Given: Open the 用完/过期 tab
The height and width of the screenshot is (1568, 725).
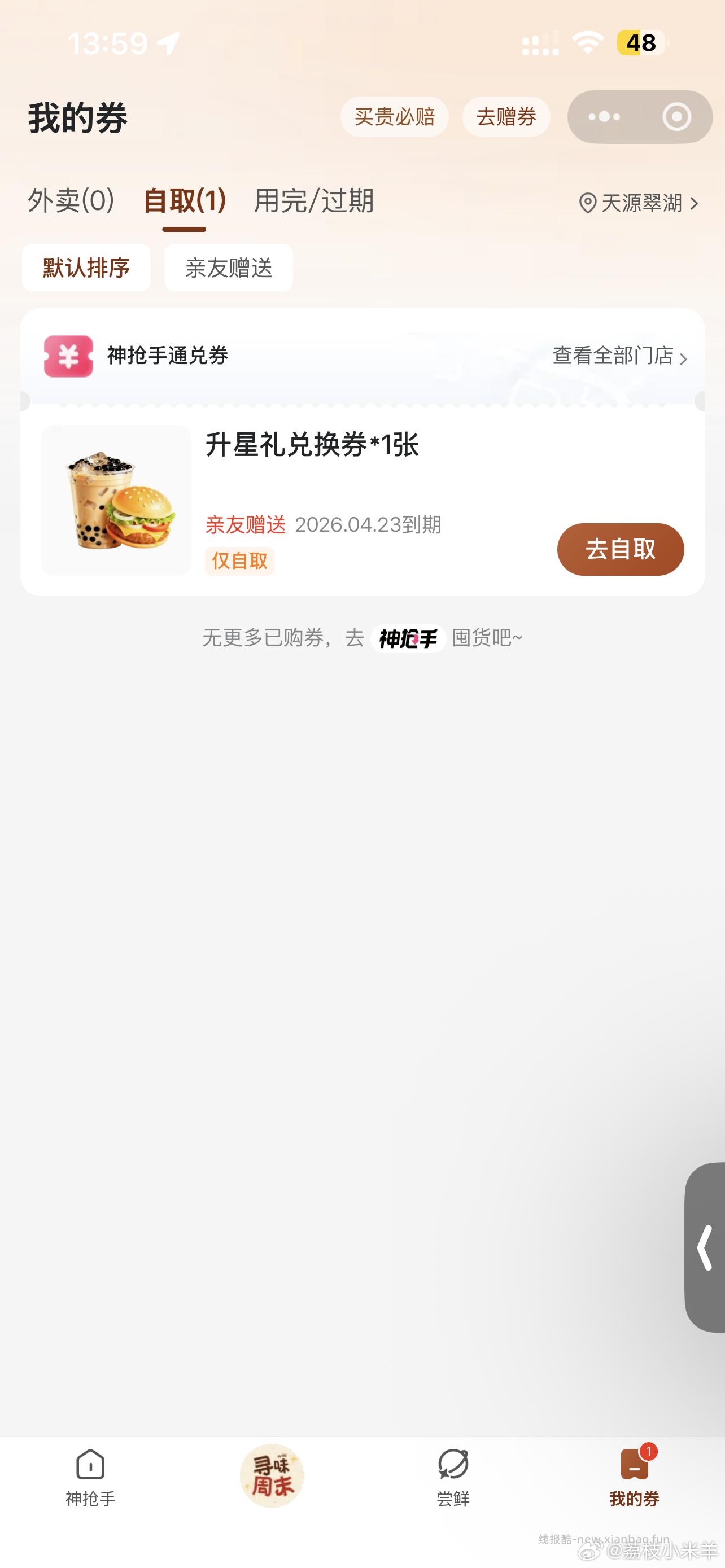Looking at the screenshot, I should (x=314, y=202).
